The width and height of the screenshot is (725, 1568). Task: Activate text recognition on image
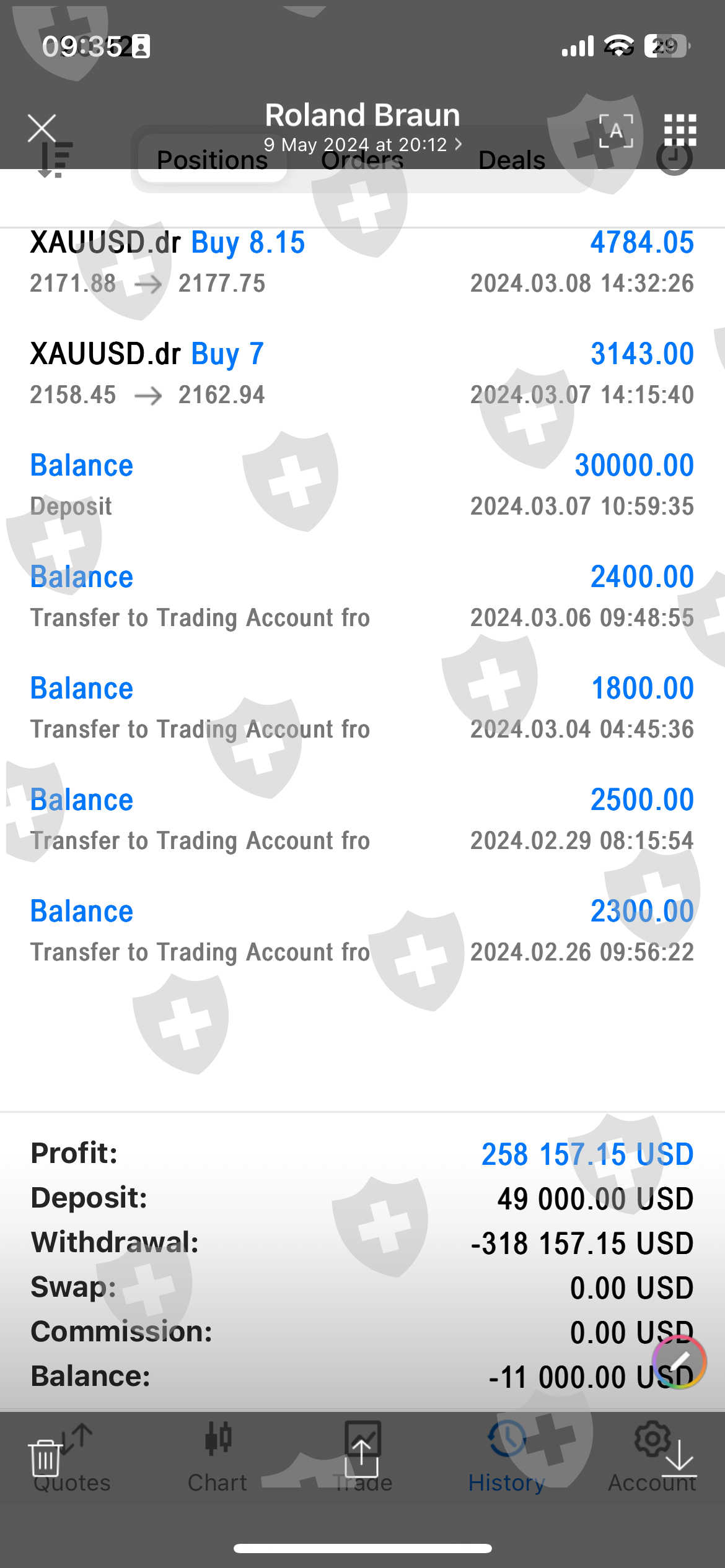tap(616, 131)
